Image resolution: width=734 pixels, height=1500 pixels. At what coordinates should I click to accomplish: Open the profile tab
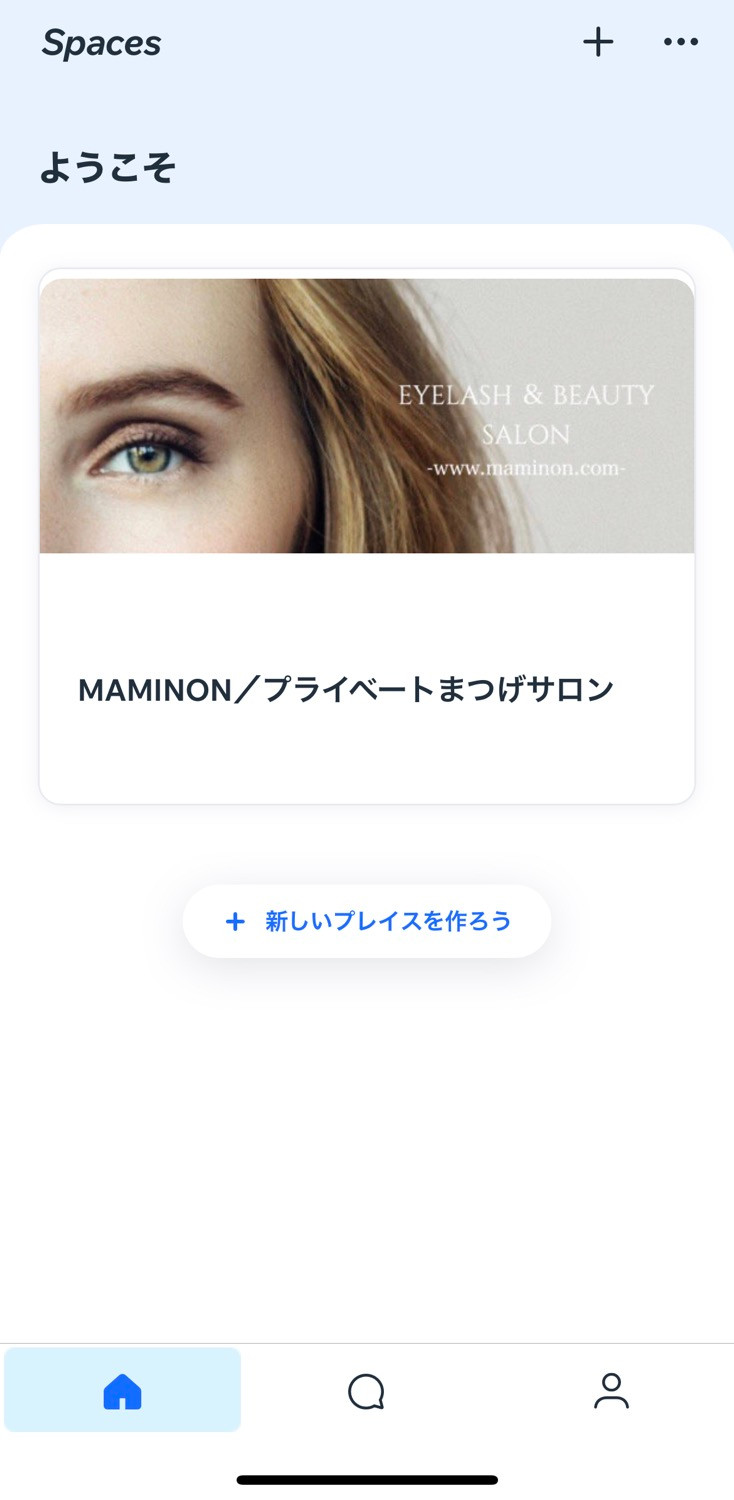point(611,1391)
